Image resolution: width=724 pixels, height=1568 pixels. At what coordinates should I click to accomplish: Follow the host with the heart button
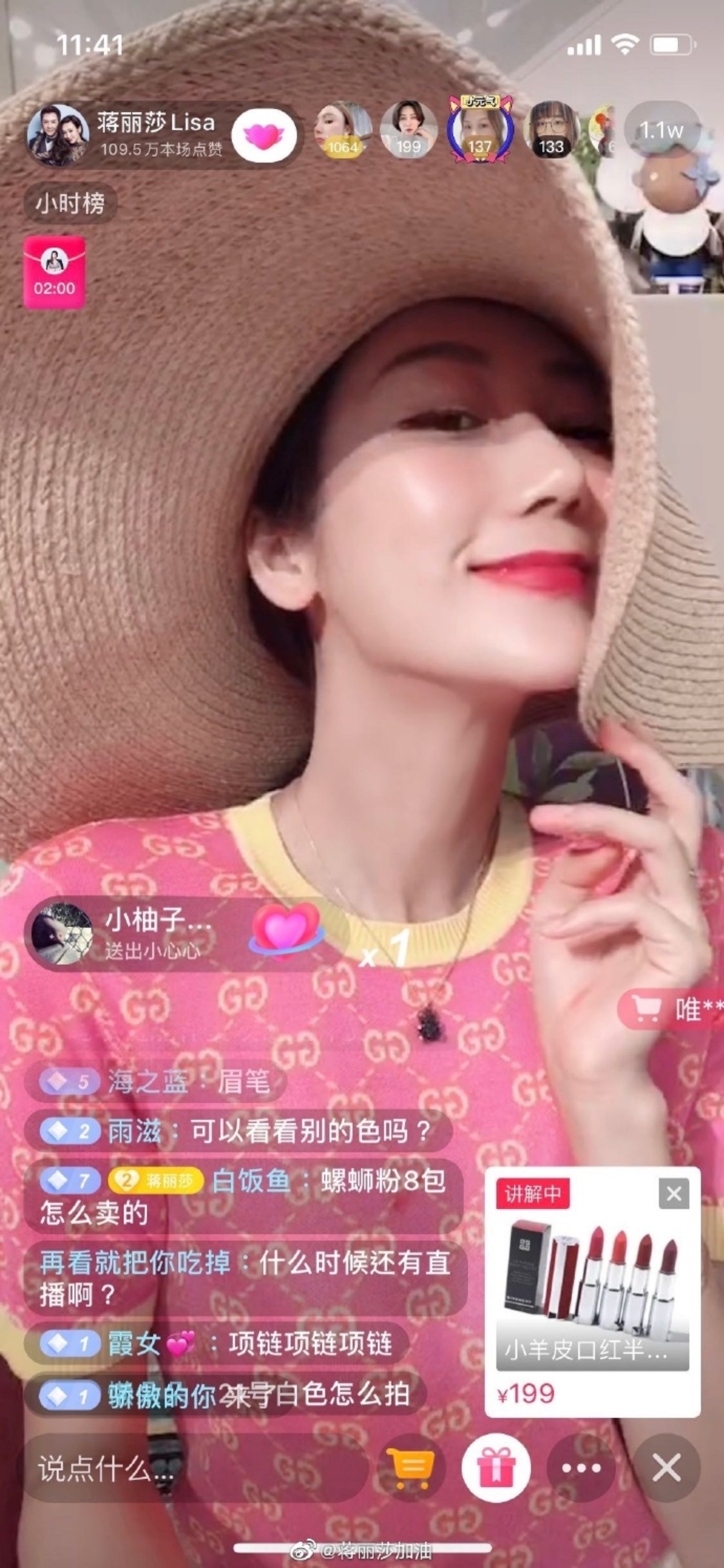(264, 135)
